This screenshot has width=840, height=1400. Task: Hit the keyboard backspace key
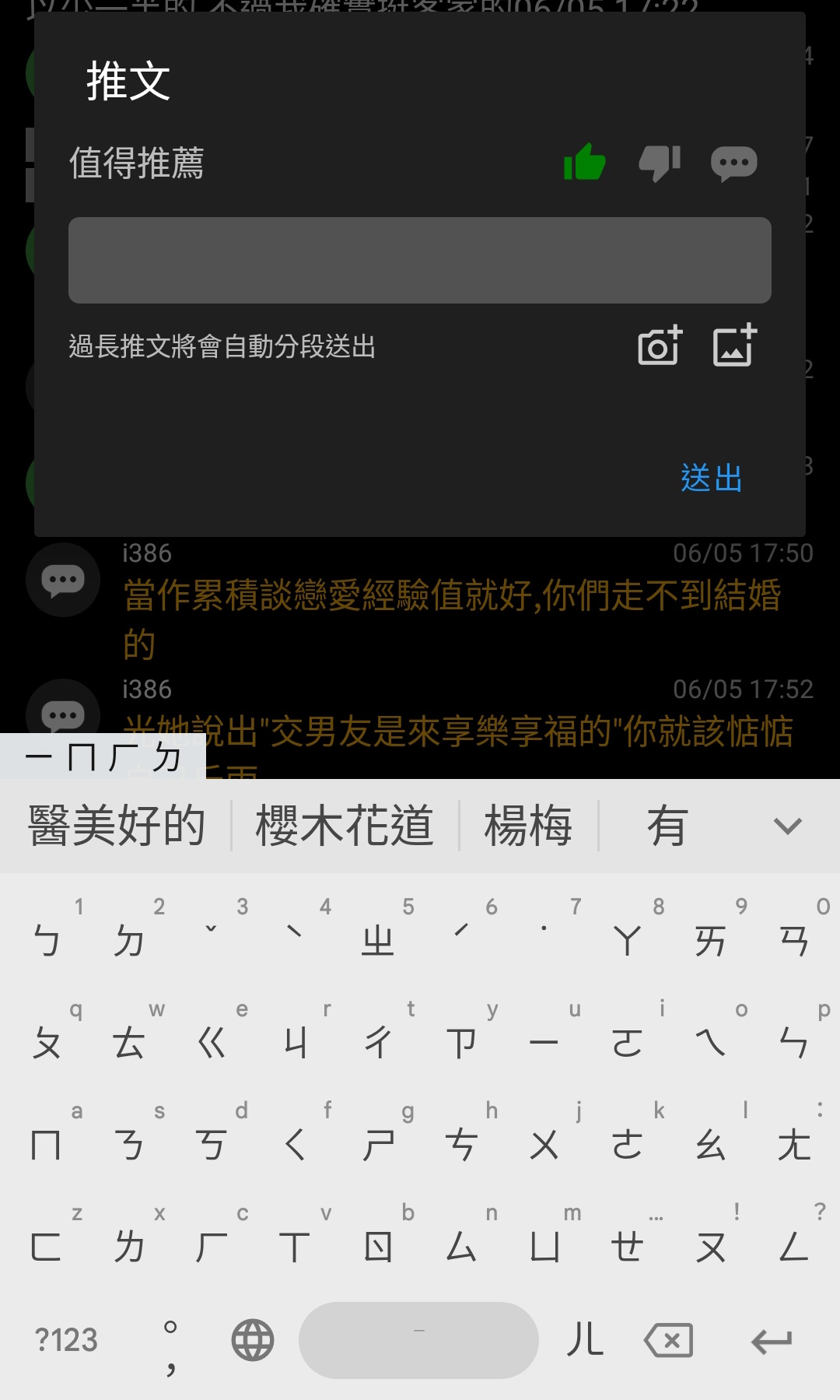point(668,1340)
